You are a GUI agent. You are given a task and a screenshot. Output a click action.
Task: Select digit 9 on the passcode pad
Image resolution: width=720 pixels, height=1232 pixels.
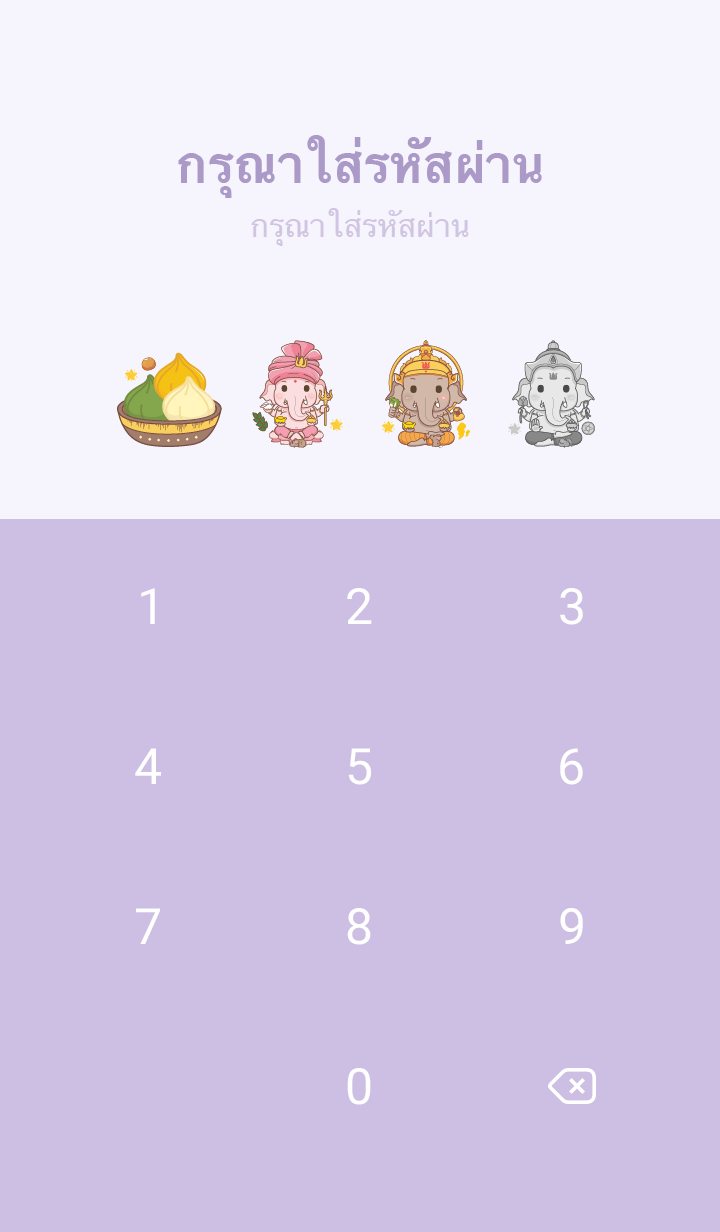click(571, 927)
